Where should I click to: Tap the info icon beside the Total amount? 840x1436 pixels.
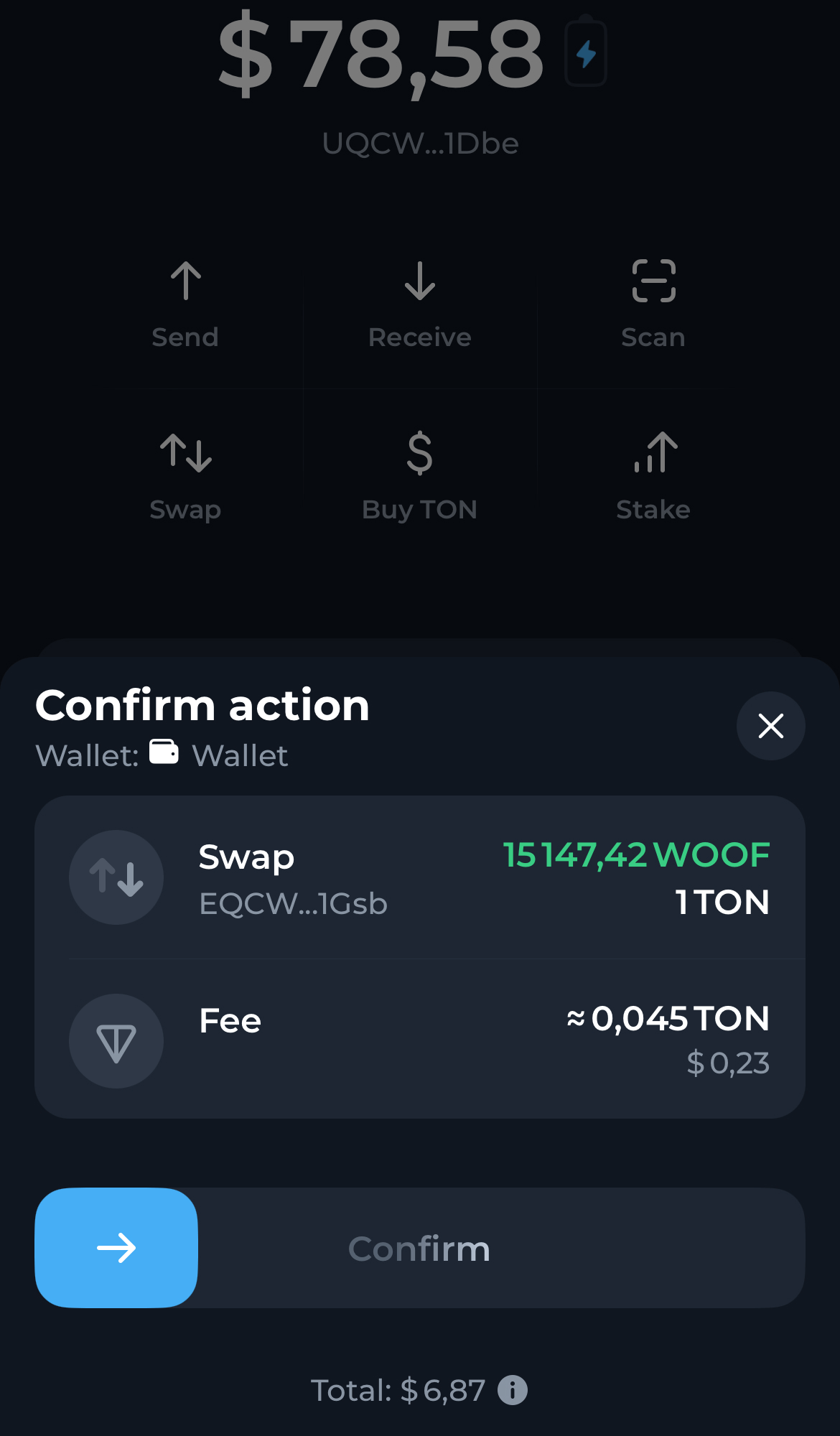513,1389
